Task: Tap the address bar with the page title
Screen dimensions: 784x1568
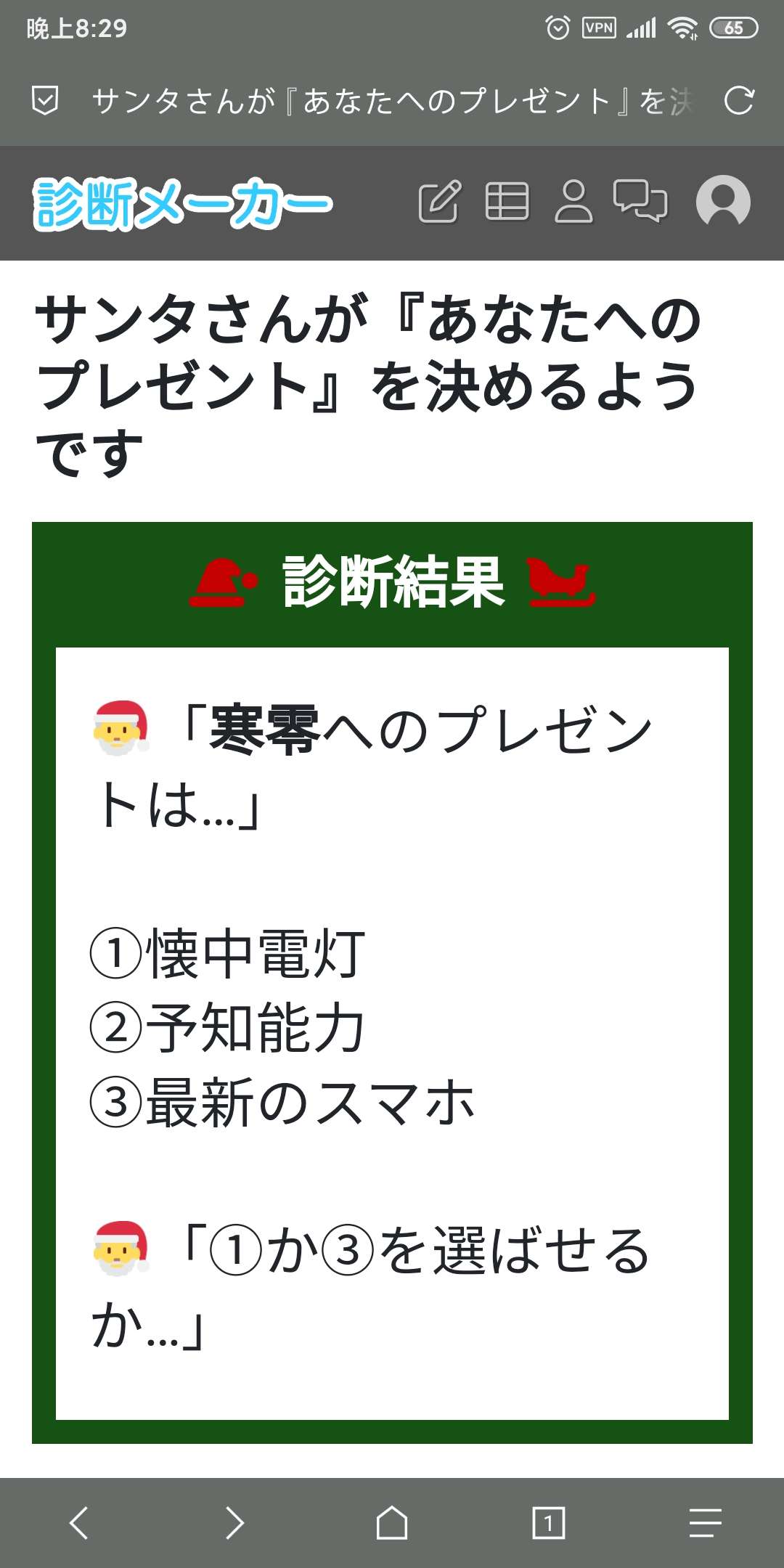Action: [392, 101]
